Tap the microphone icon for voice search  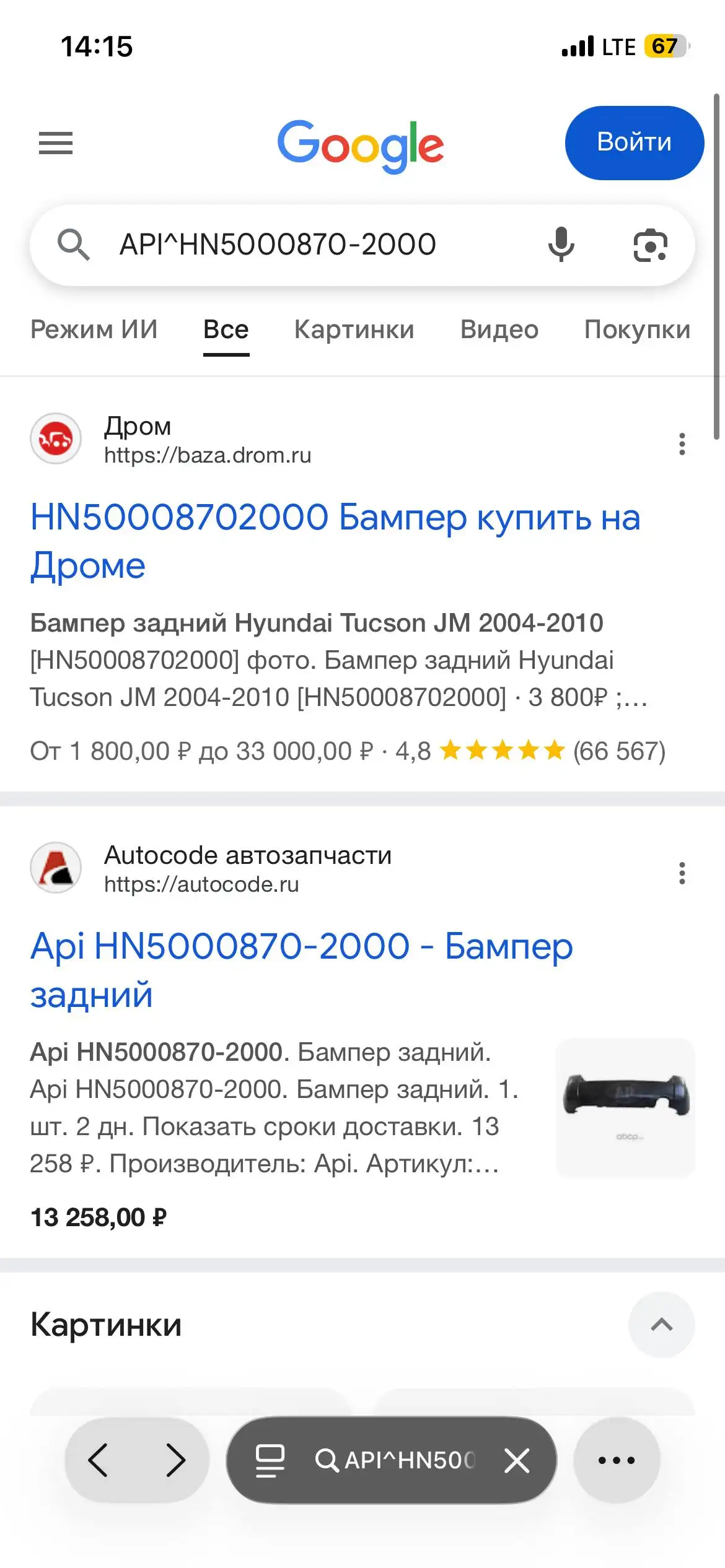(560, 245)
